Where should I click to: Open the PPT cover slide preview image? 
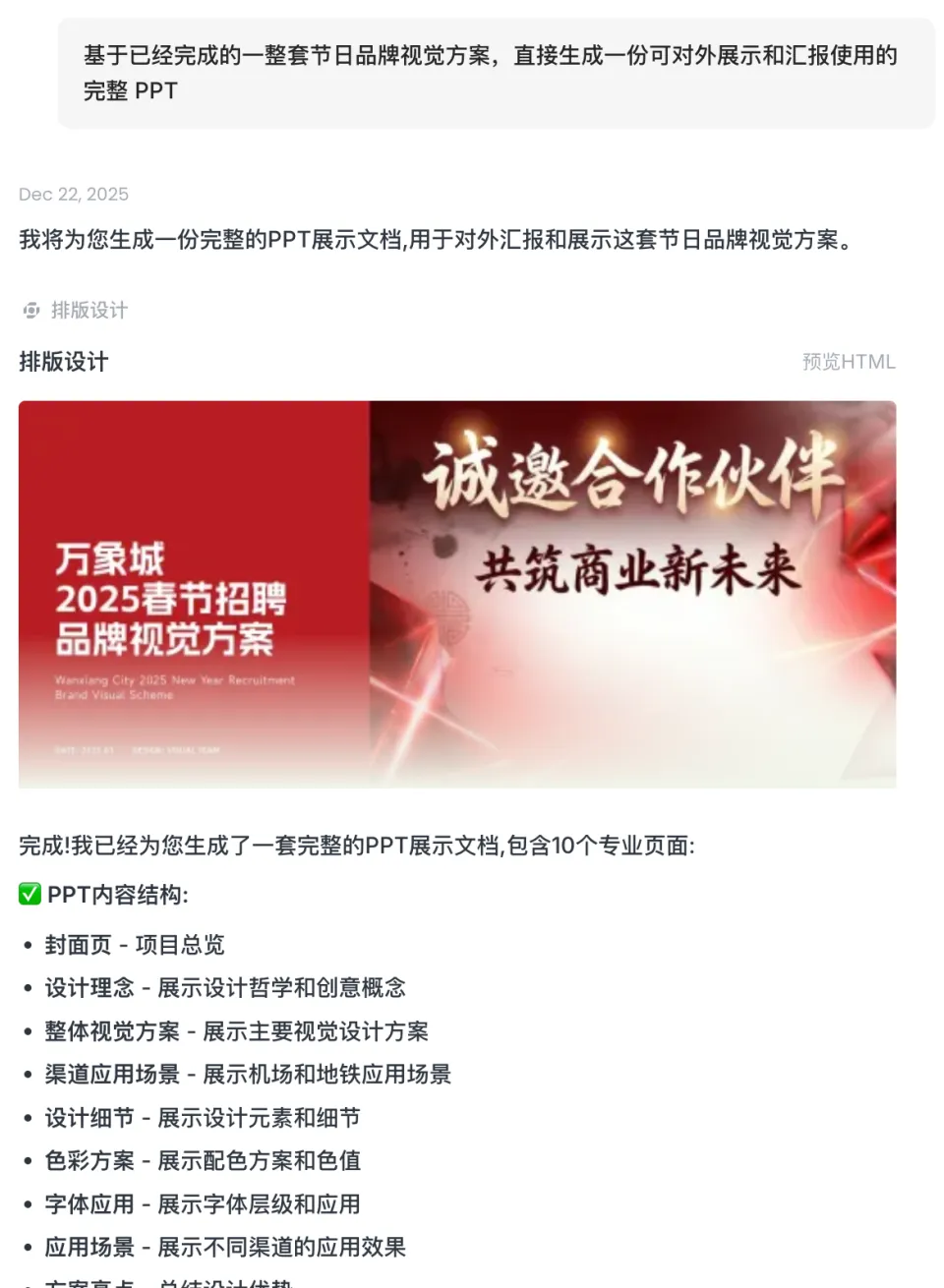(457, 594)
